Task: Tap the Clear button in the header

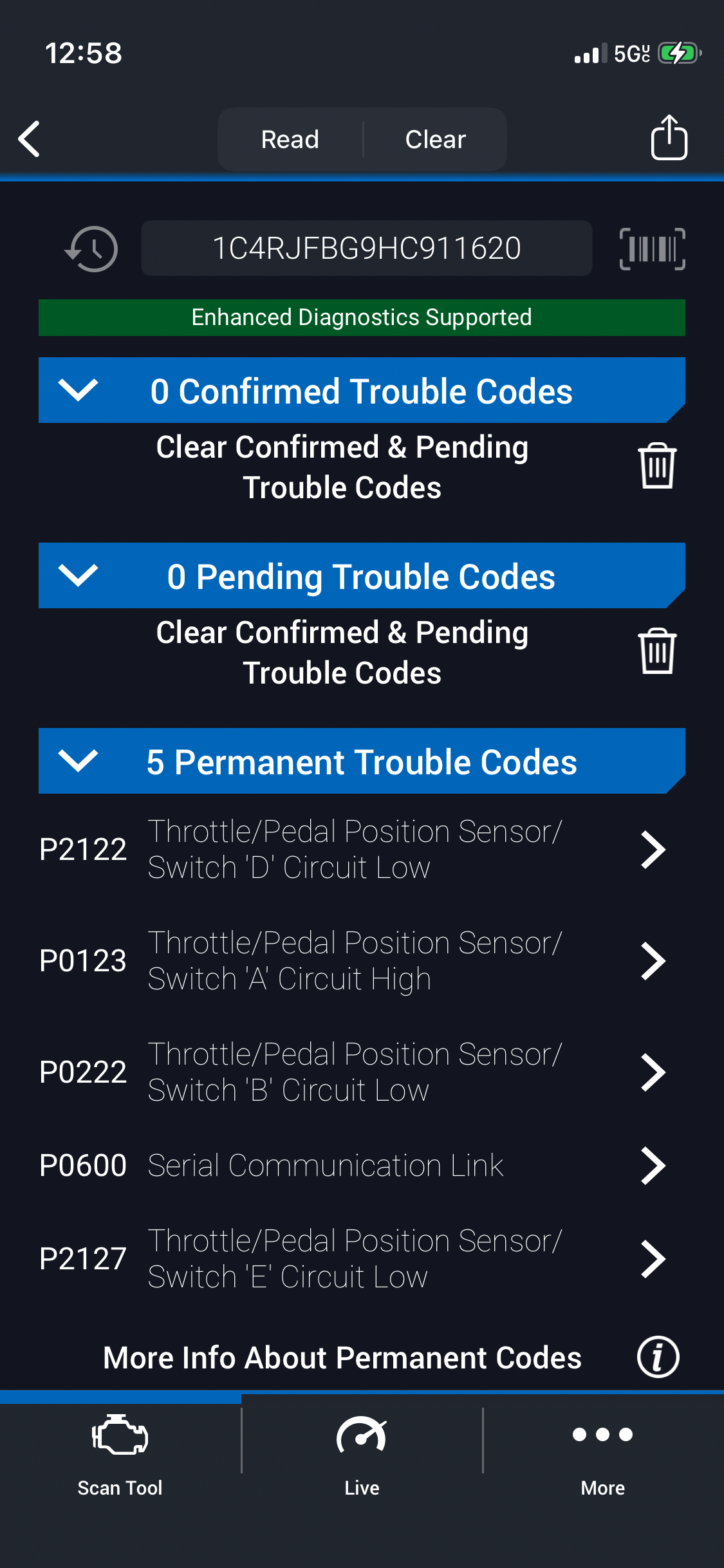Action: click(435, 139)
